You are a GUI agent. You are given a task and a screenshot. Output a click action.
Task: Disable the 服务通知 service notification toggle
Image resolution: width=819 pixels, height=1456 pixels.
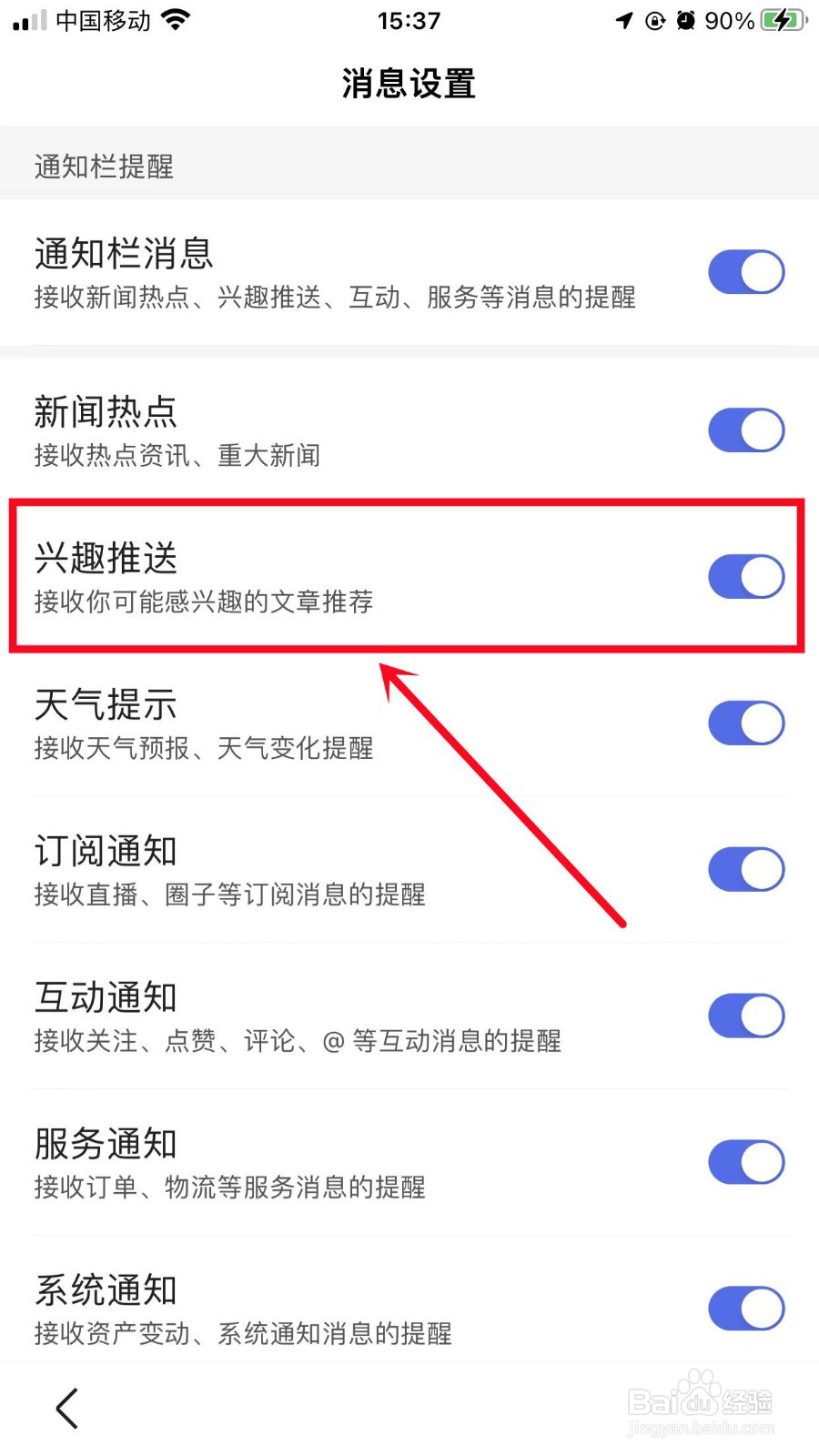coord(746,1162)
